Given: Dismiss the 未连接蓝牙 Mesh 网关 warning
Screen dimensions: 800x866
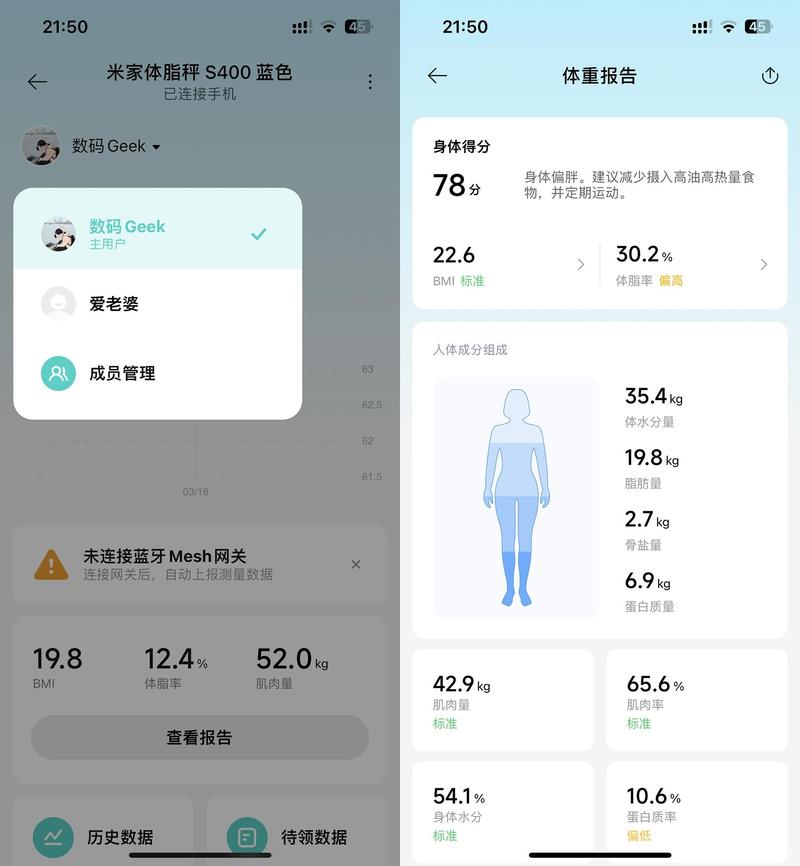Looking at the screenshot, I should click(x=356, y=564).
